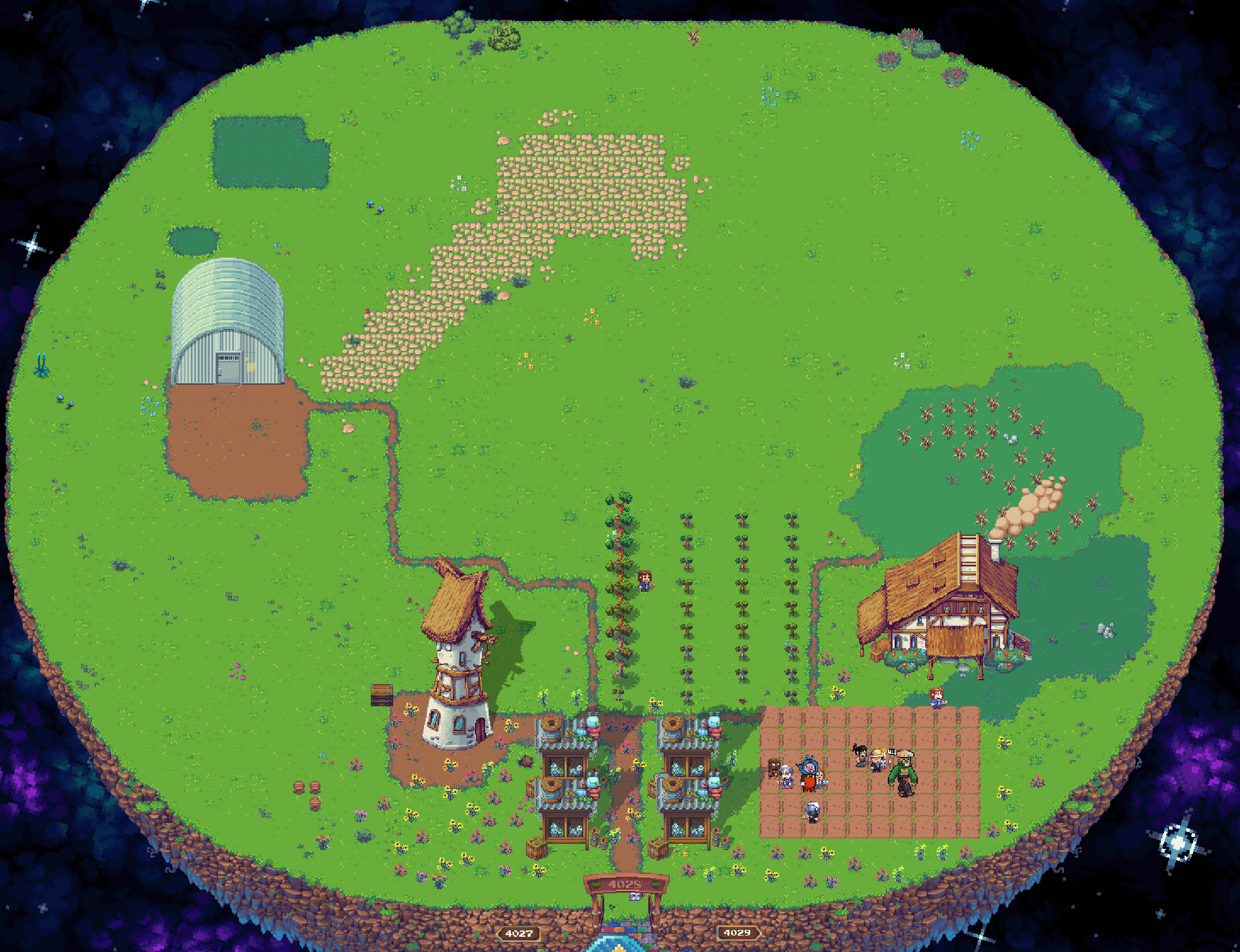Screen dimensions: 1240x952
Task: Go to neighboring land 4027
Action: point(518,933)
